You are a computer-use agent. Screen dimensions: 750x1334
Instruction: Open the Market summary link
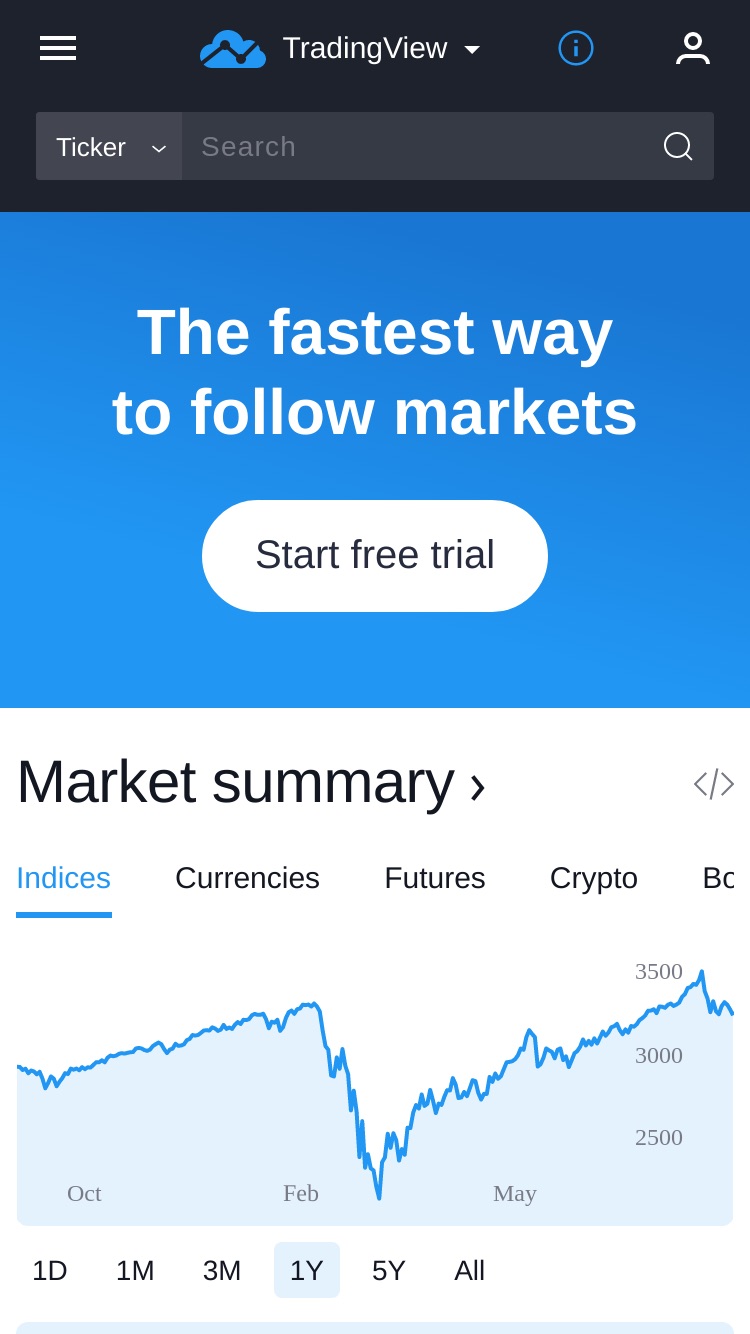click(251, 781)
